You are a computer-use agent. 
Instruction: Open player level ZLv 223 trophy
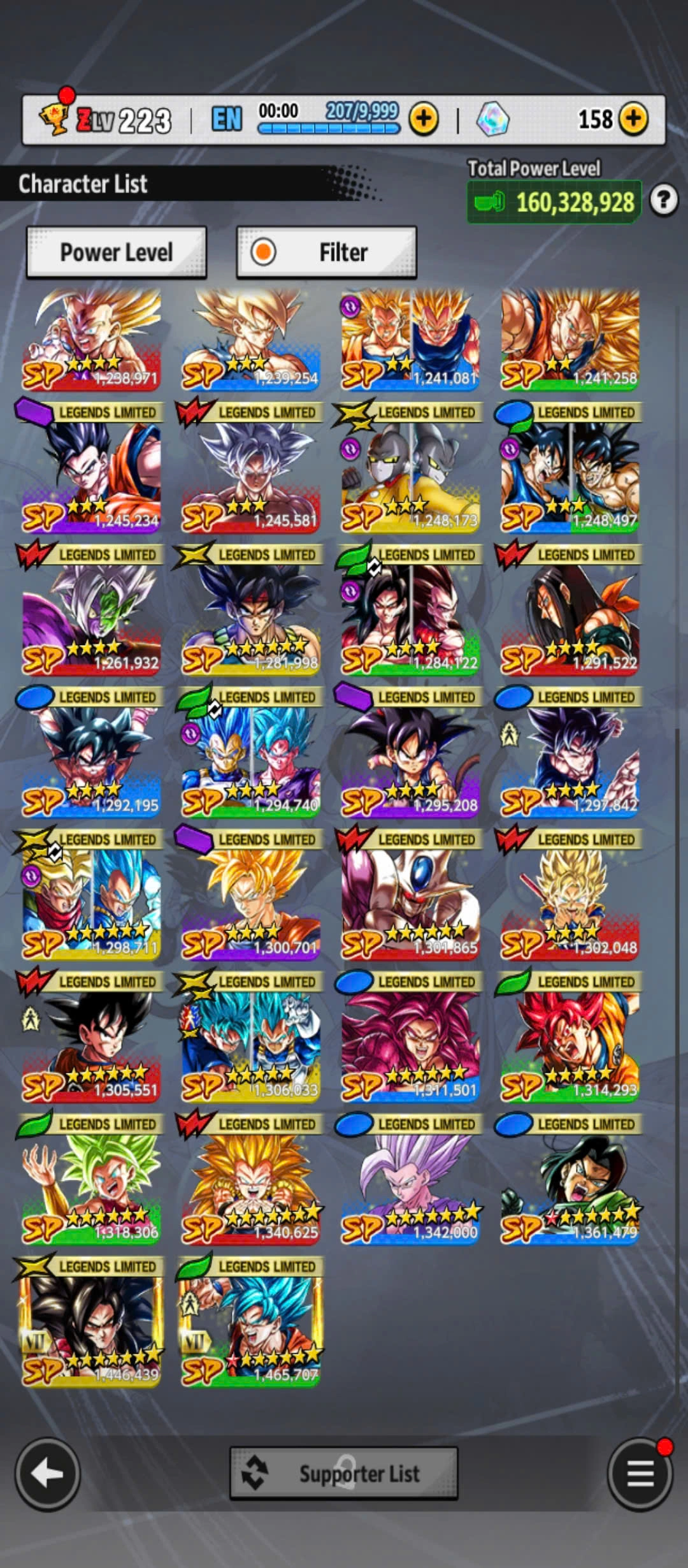[x=54, y=118]
